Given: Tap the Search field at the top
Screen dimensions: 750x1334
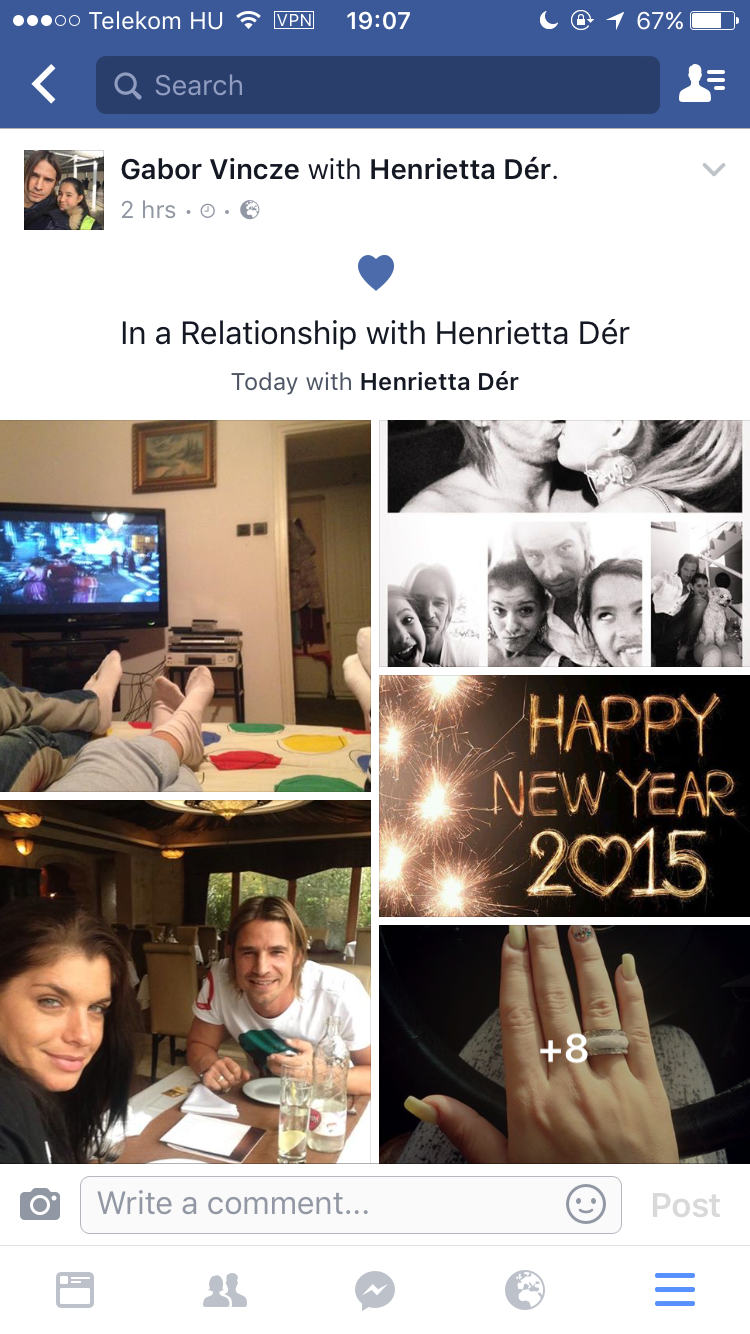Looking at the screenshot, I should (378, 85).
